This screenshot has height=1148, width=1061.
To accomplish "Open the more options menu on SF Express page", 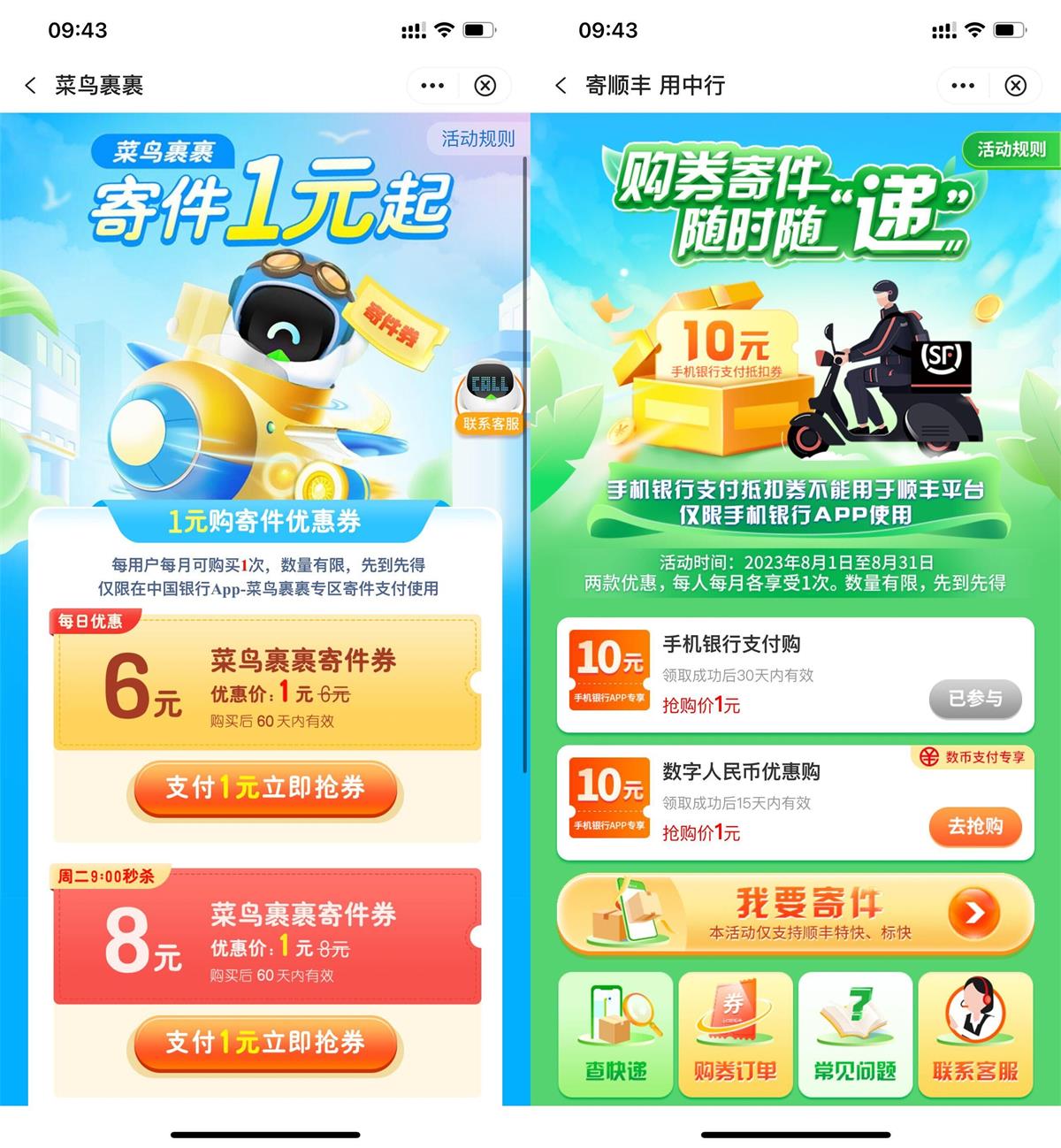I will pyautogui.click(x=961, y=85).
